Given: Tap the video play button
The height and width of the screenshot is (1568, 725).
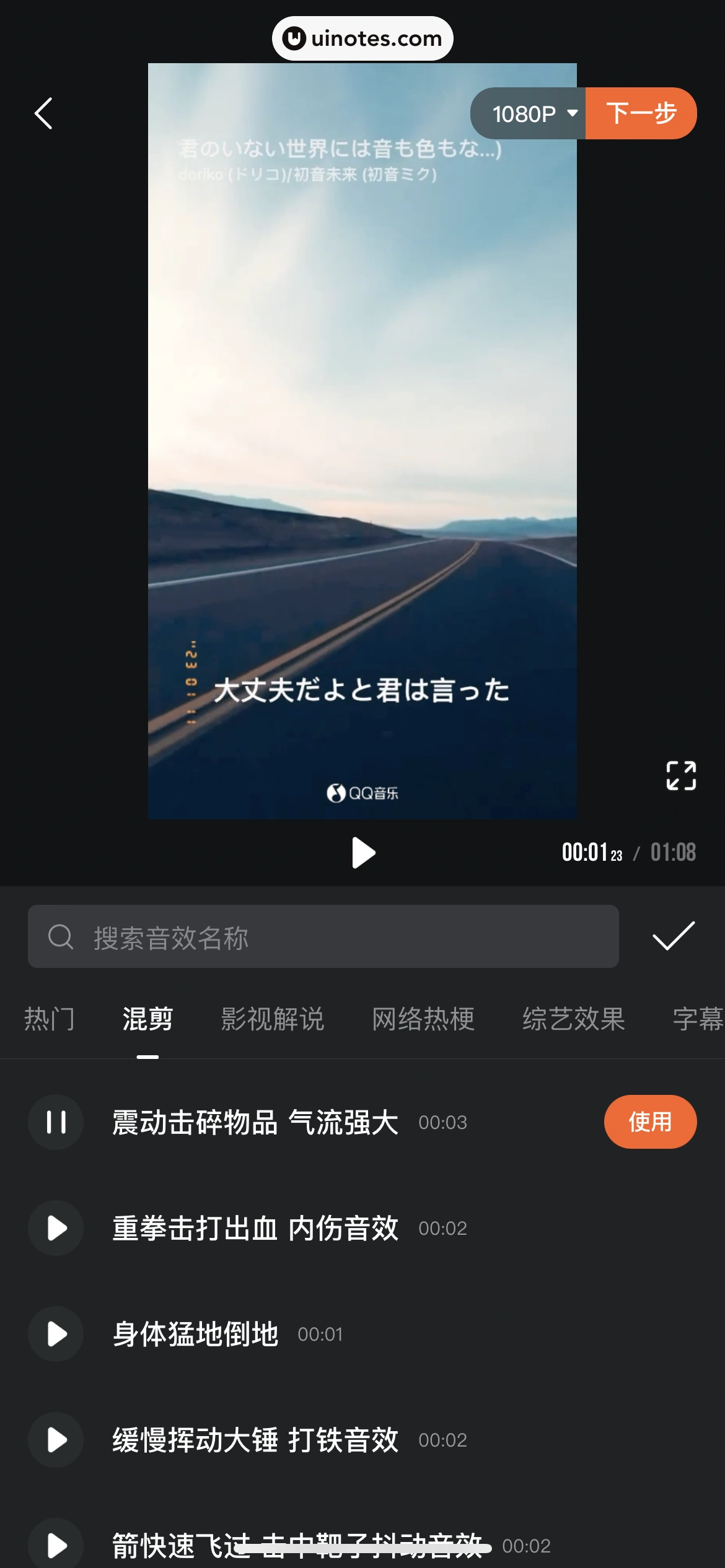Looking at the screenshot, I should pos(362,853).
